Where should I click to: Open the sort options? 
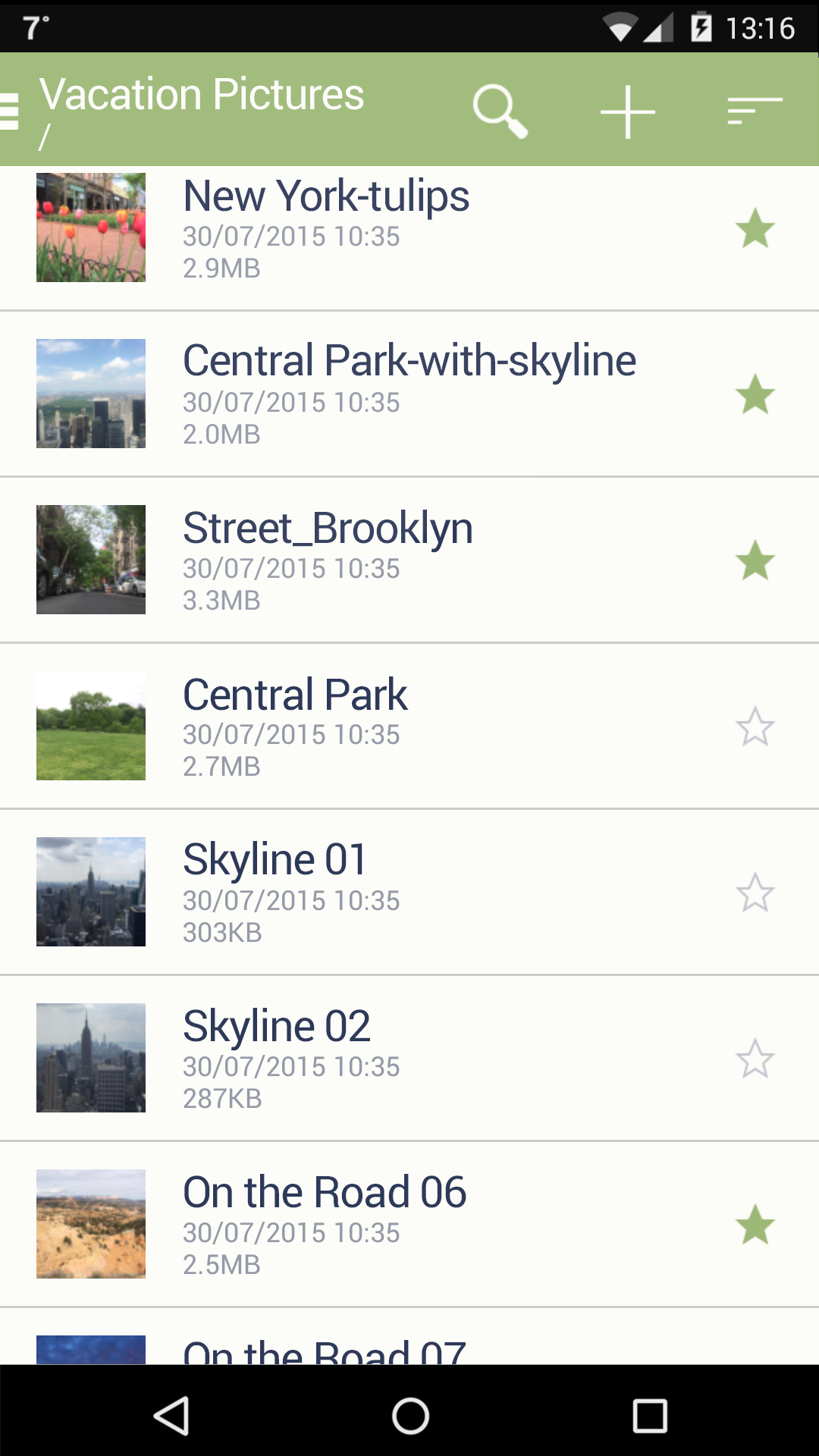coord(754,112)
